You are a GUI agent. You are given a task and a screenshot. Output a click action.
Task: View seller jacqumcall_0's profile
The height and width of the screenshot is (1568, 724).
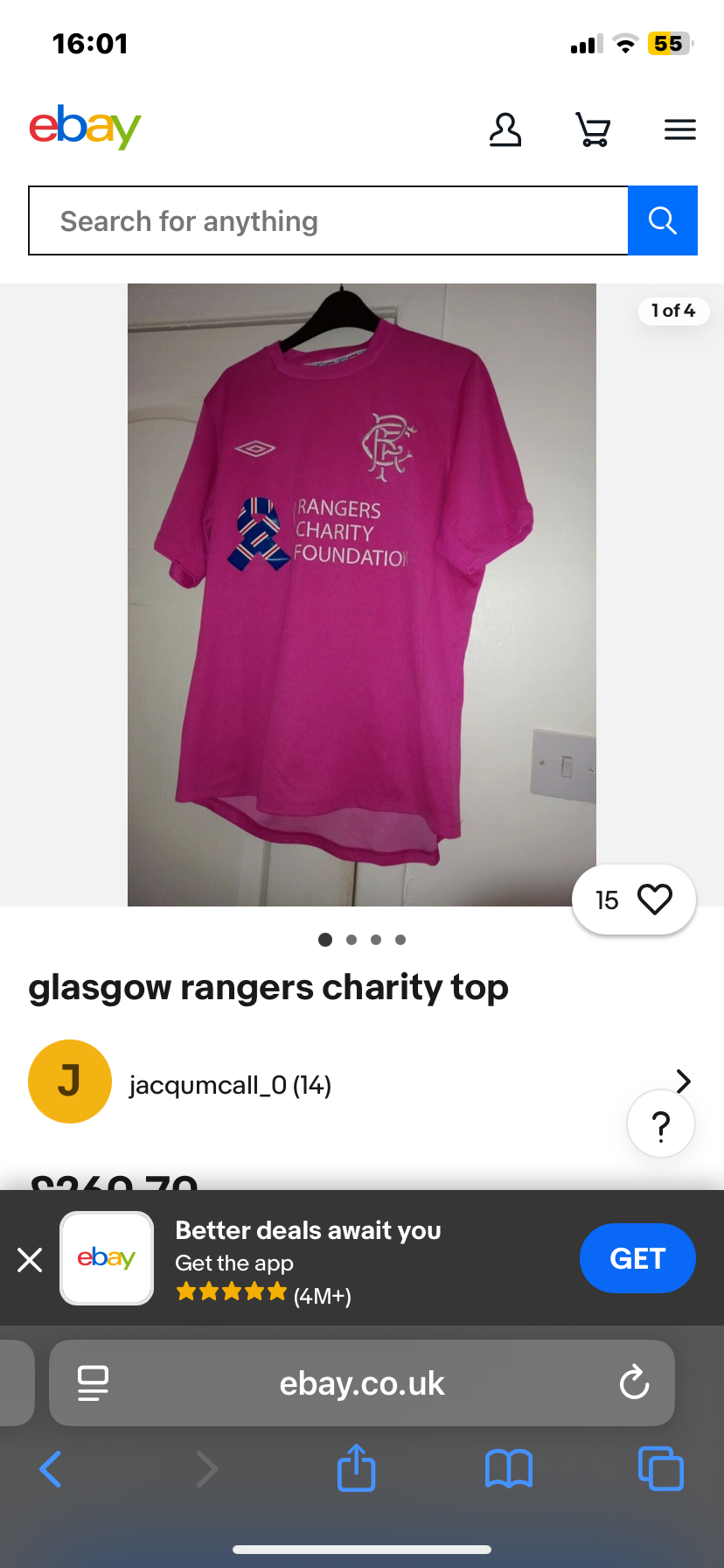[x=230, y=1083]
